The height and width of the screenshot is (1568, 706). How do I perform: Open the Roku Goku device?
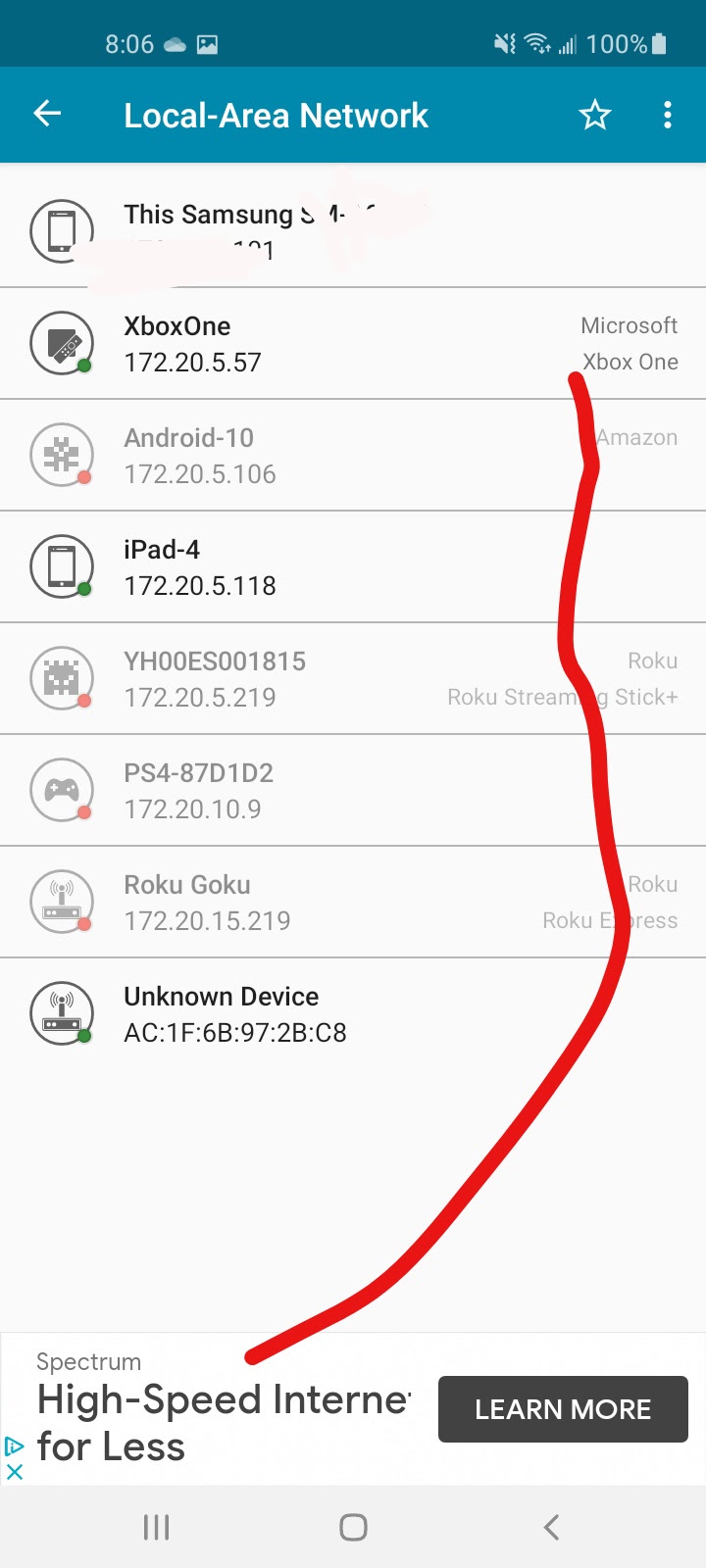click(353, 903)
